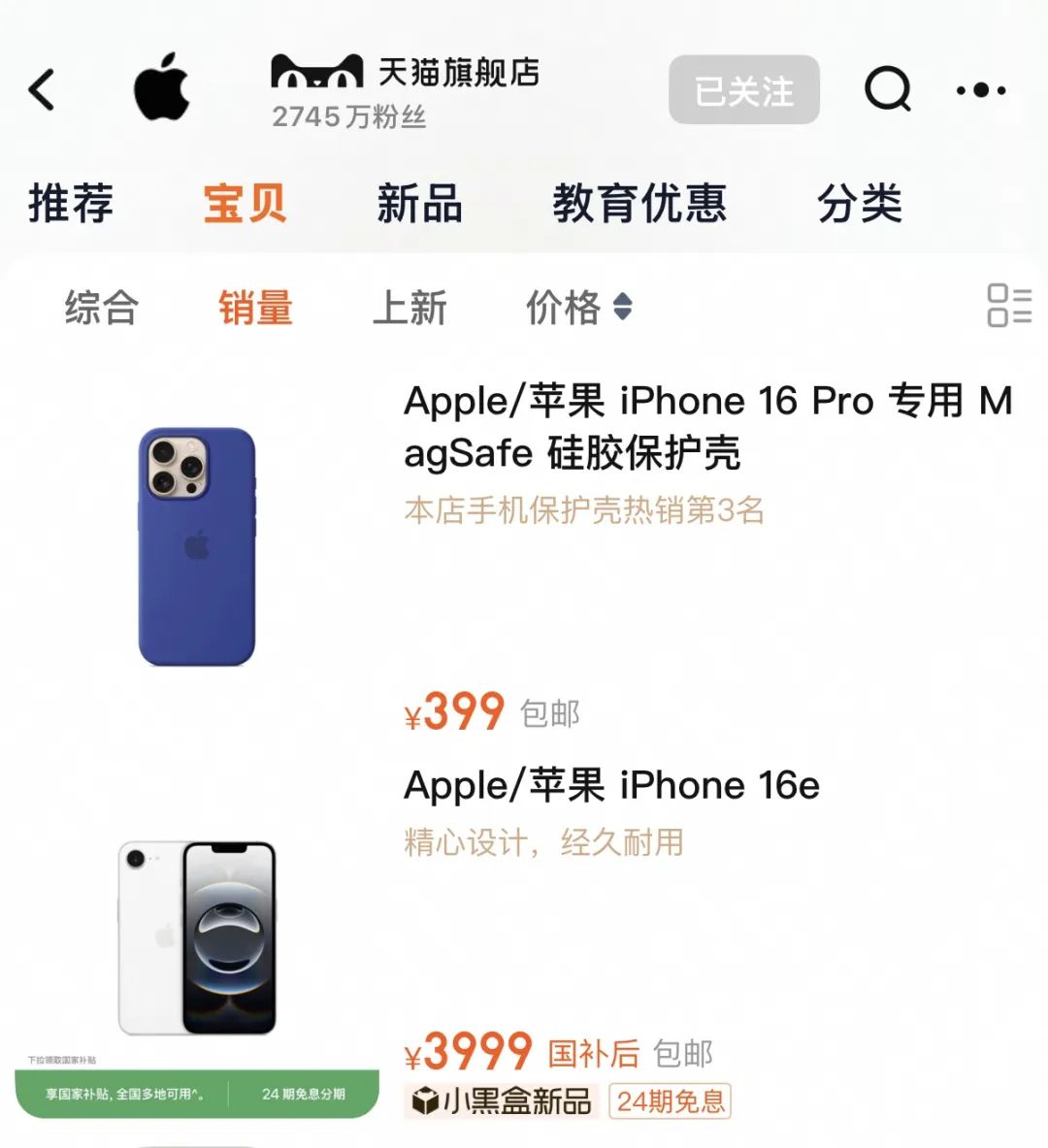The width and height of the screenshot is (1048, 1148).
Task: Sort products by 综合
Action: point(102,308)
